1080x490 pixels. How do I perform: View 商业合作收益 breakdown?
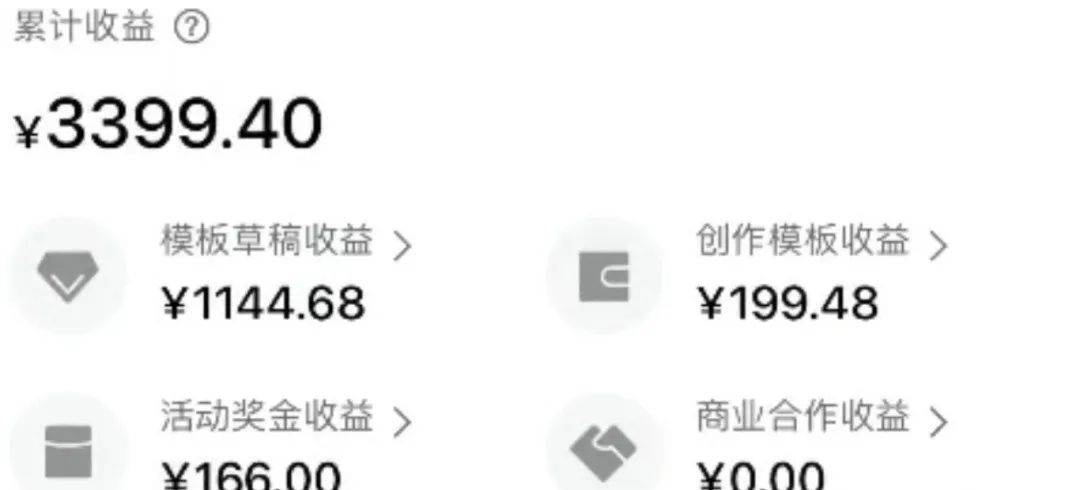(822, 420)
